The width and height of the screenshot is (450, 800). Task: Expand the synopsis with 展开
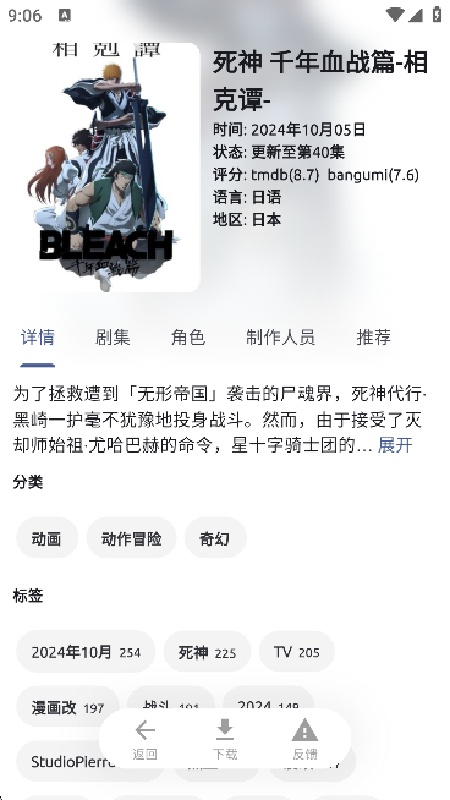pyautogui.click(x=395, y=445)
